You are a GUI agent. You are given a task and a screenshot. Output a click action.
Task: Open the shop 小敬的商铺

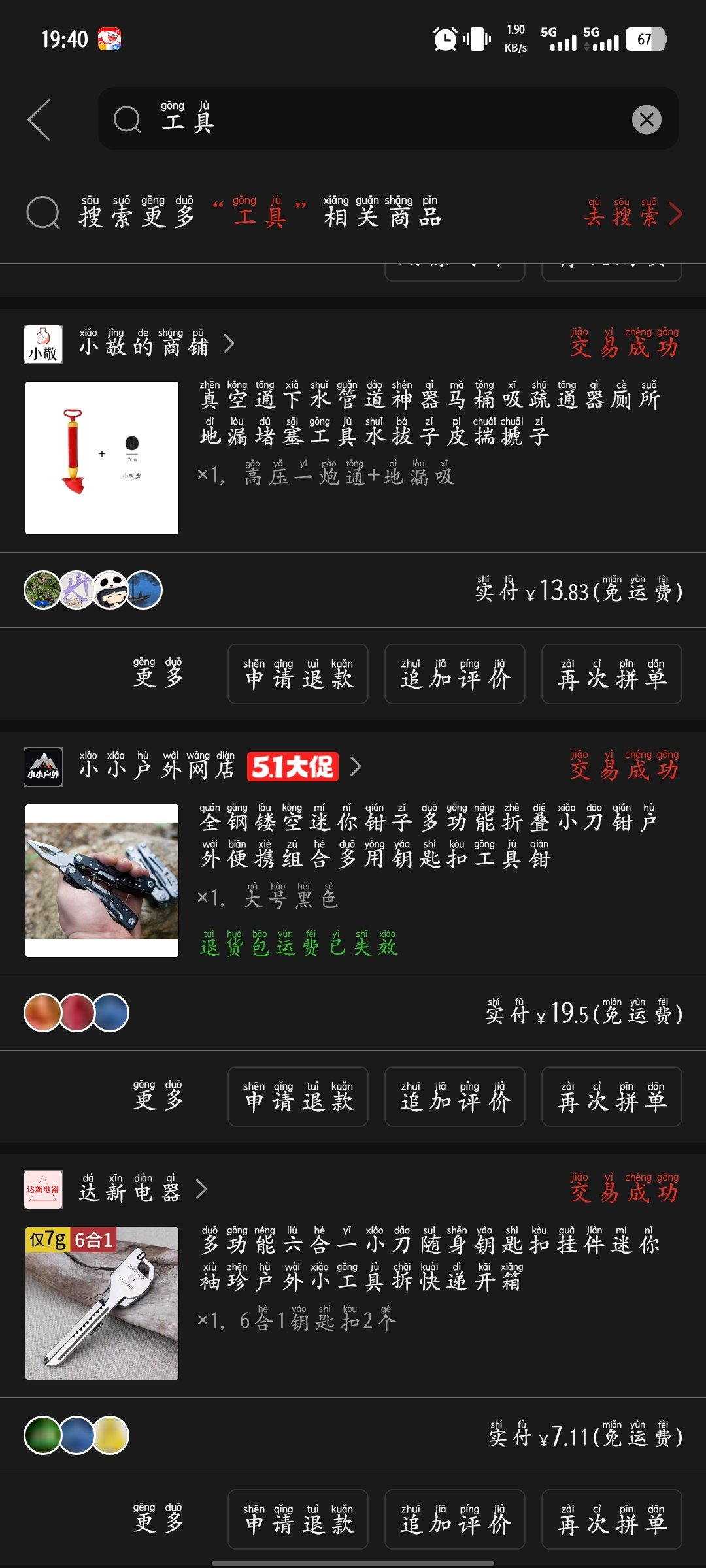coord(144,344)
